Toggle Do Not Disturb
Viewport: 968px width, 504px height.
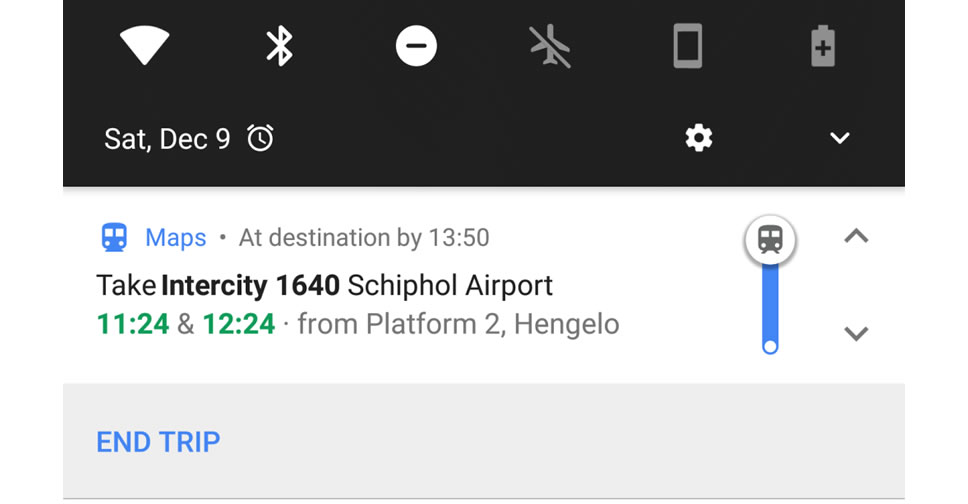point(415,46)
